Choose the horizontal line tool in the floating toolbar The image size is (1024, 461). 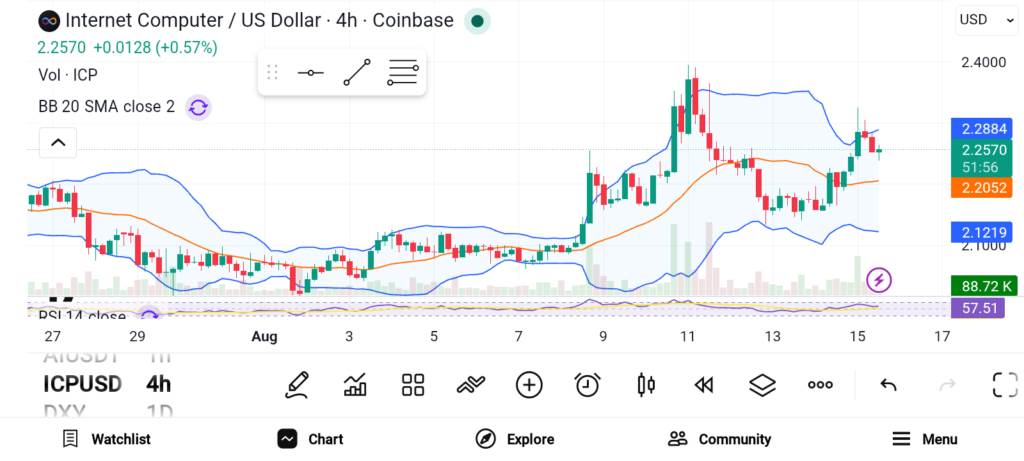click(310, 72)
